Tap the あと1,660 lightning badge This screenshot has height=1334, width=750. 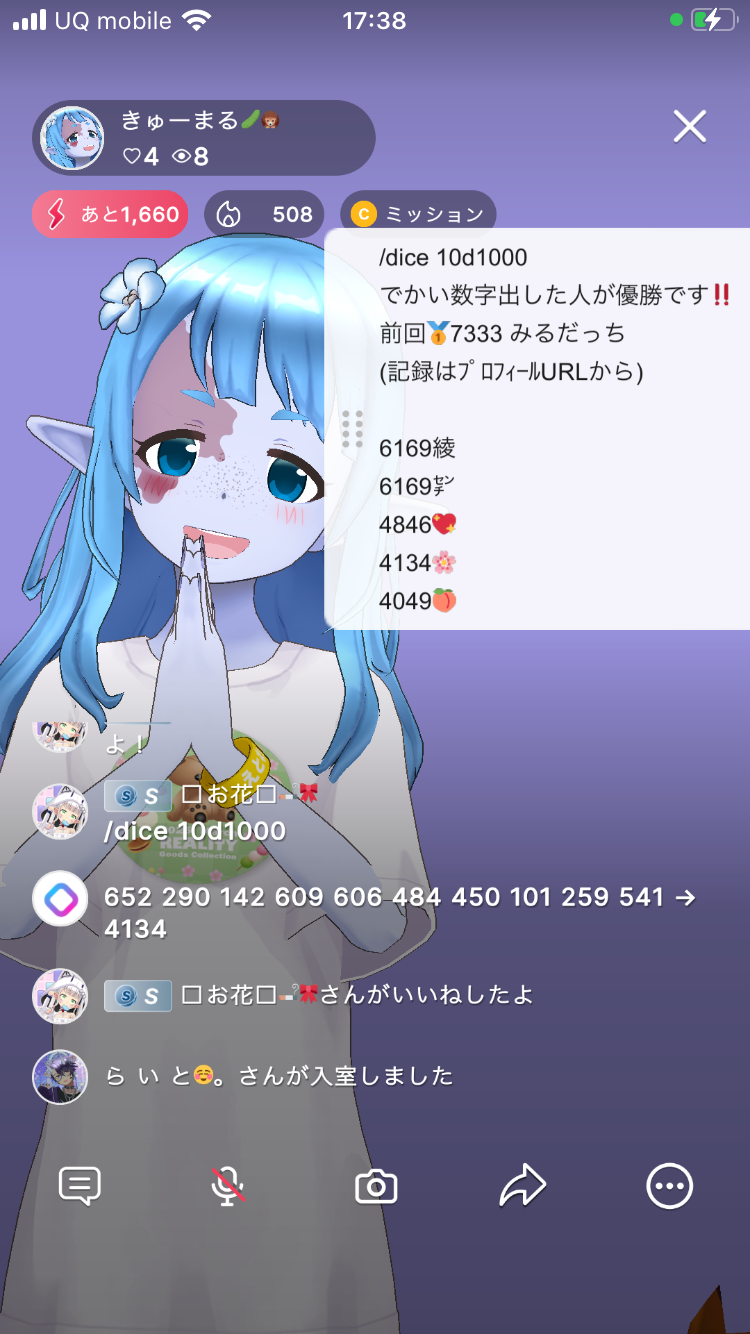(110, 214)
